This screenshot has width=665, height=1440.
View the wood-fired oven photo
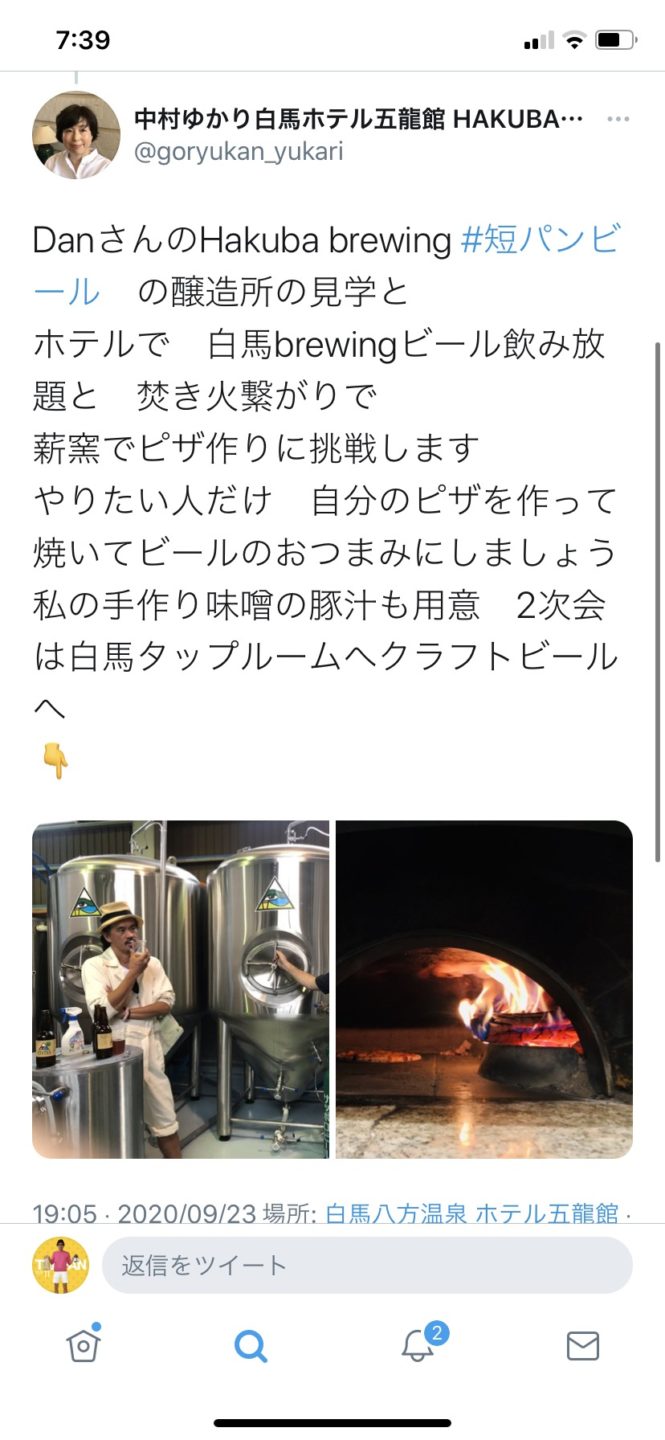coord(484,989)
